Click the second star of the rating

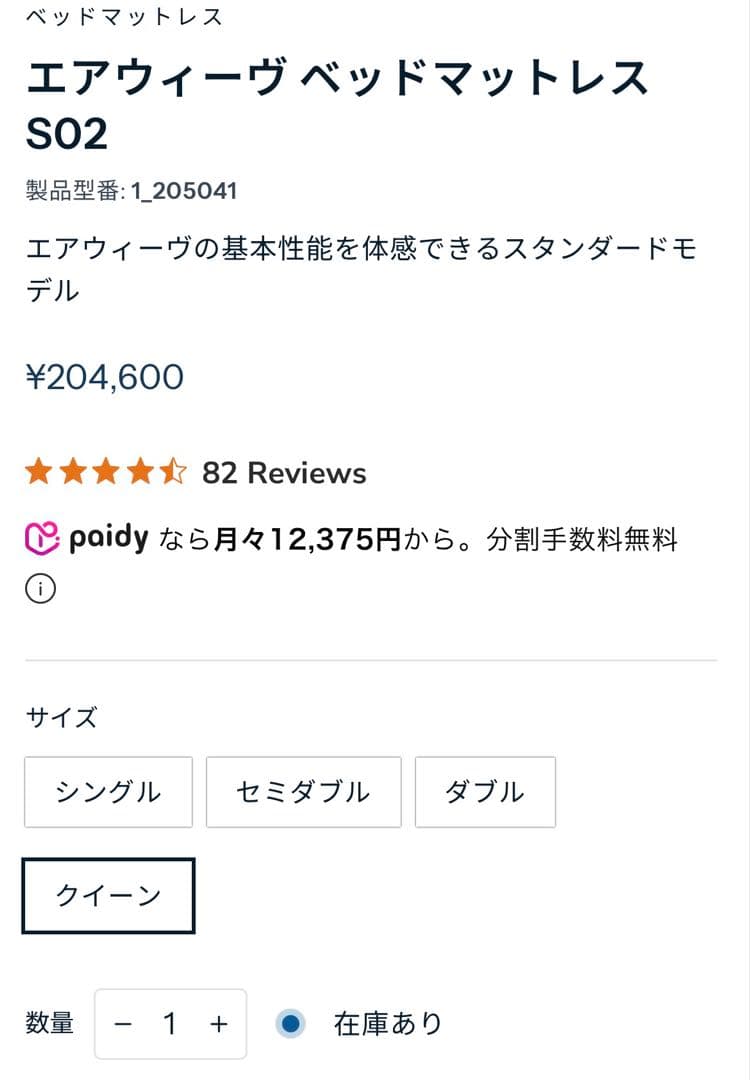click(74, 470)
